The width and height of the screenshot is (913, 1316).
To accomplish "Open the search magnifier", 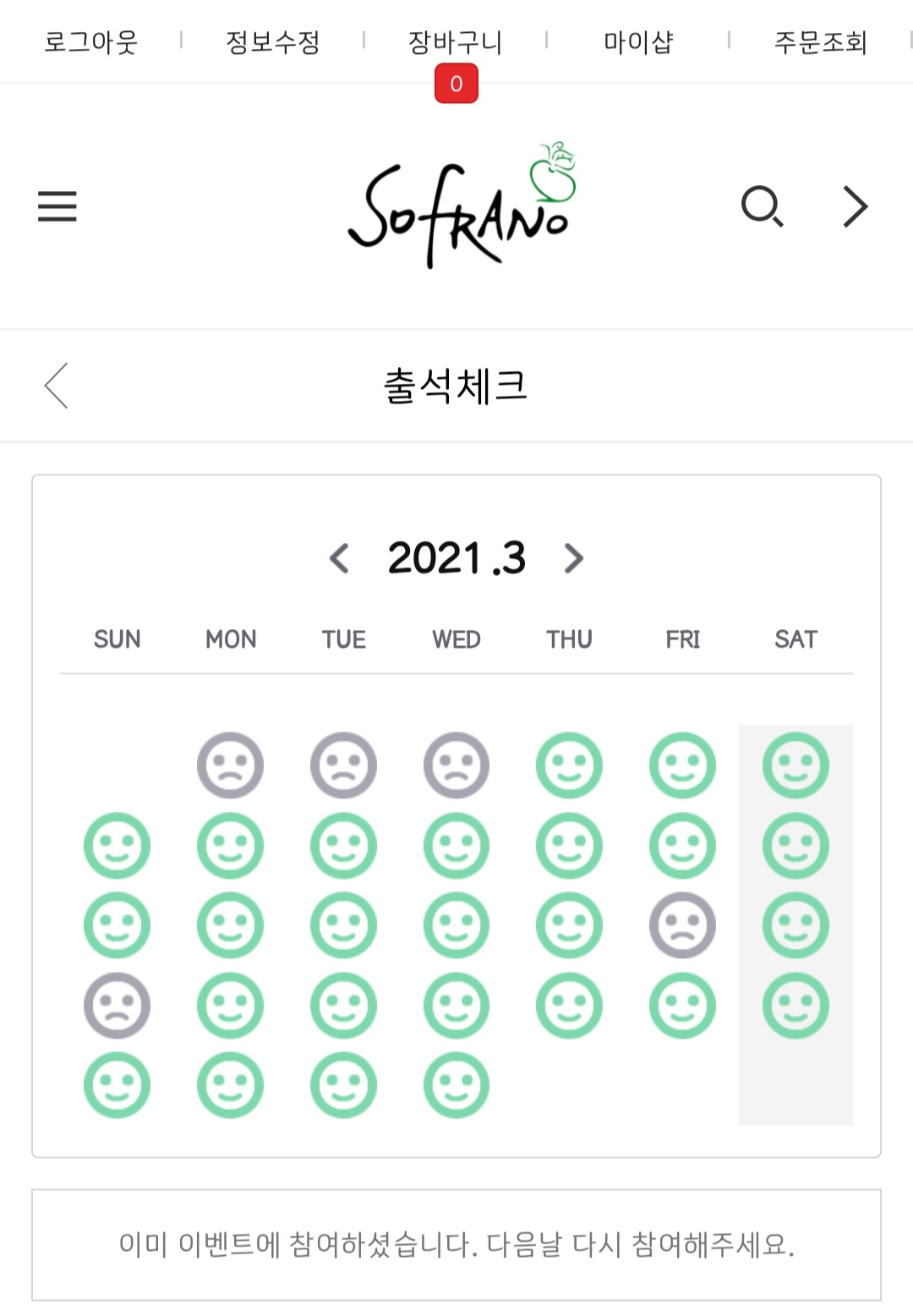I will click(762, 206).
